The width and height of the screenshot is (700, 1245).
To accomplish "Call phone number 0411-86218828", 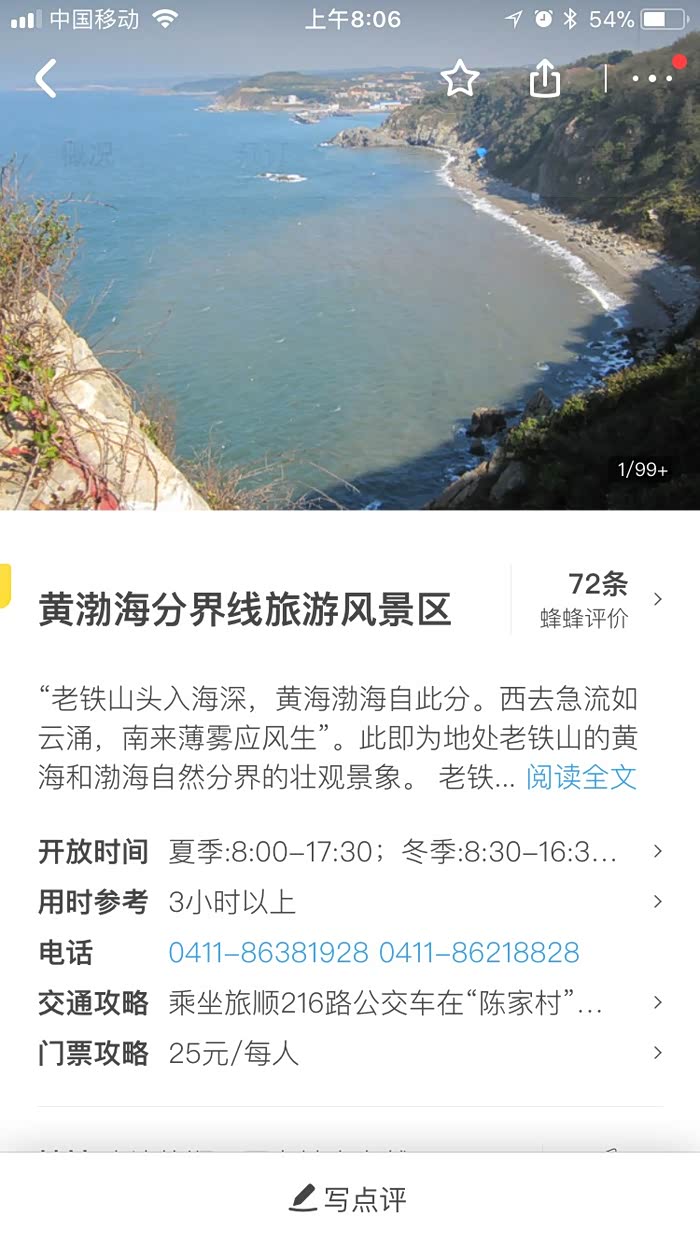I will coord(479,952).
